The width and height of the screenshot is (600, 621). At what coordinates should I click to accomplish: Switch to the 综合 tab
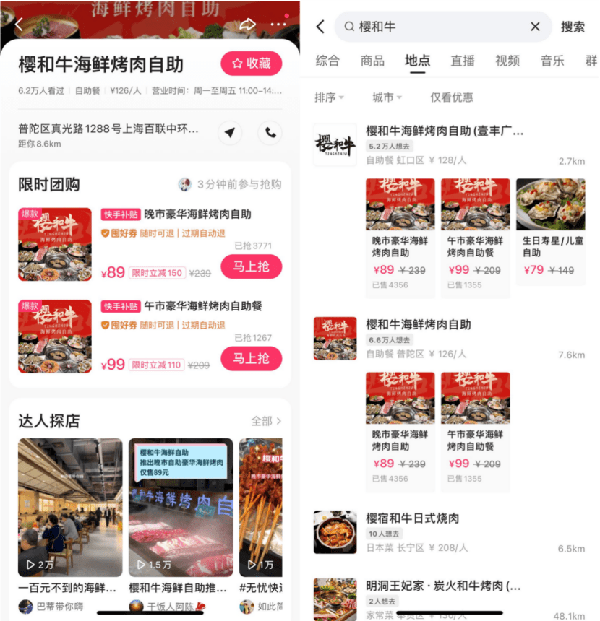point(327,61)
